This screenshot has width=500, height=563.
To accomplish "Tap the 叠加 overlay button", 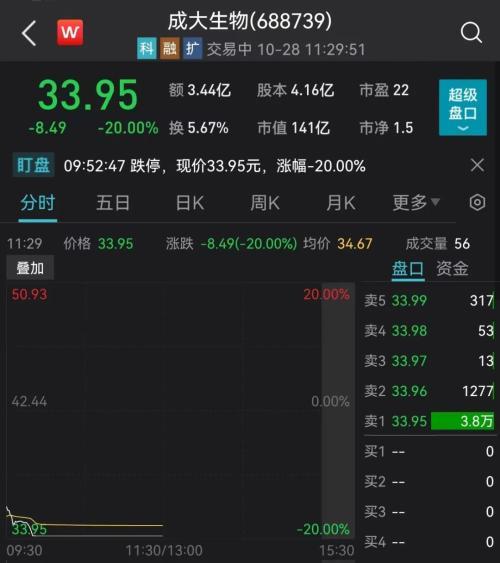I will point(30,268).
